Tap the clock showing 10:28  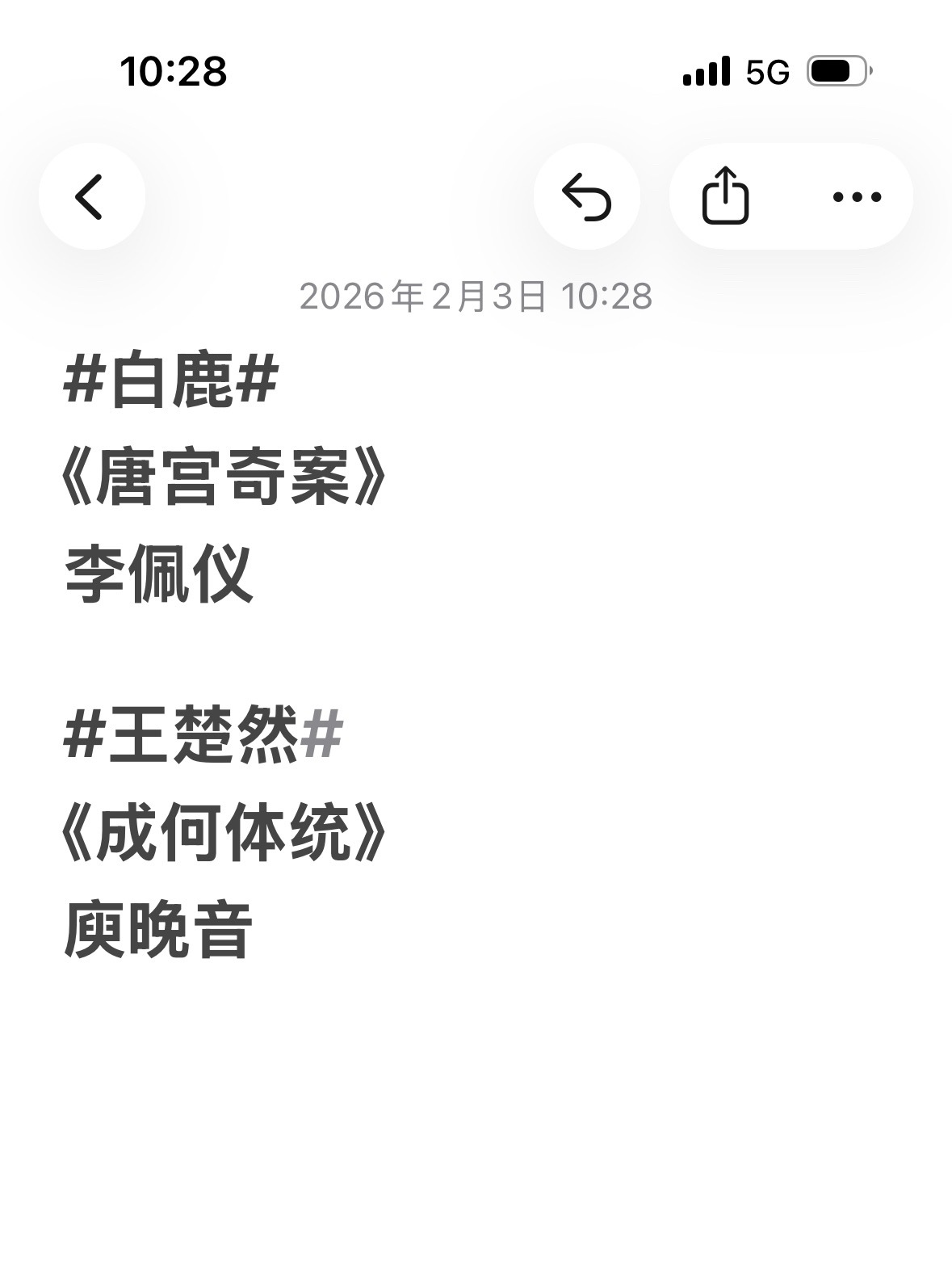[174, 71]
